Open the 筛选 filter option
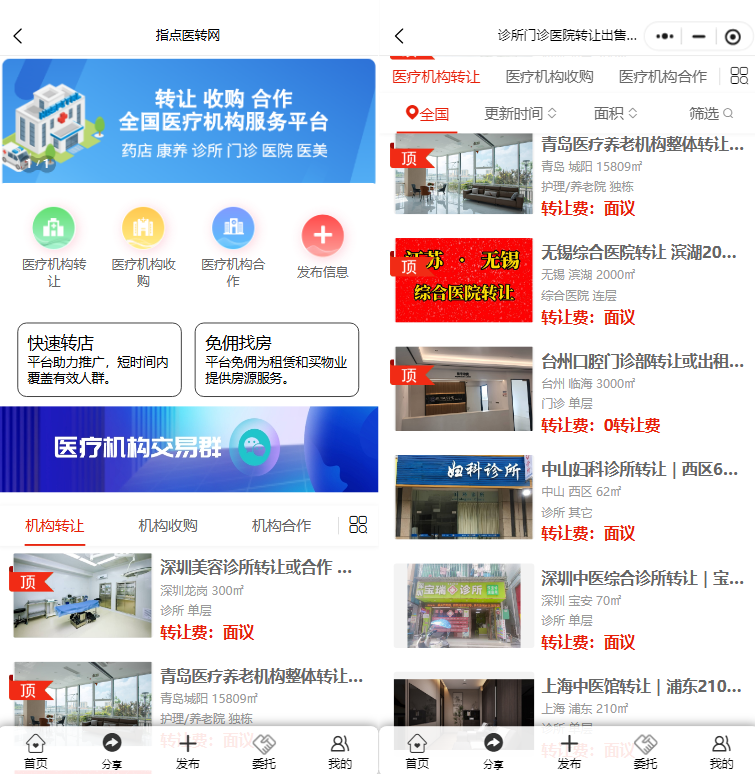The image size is (755, 774). click(711, 114)
